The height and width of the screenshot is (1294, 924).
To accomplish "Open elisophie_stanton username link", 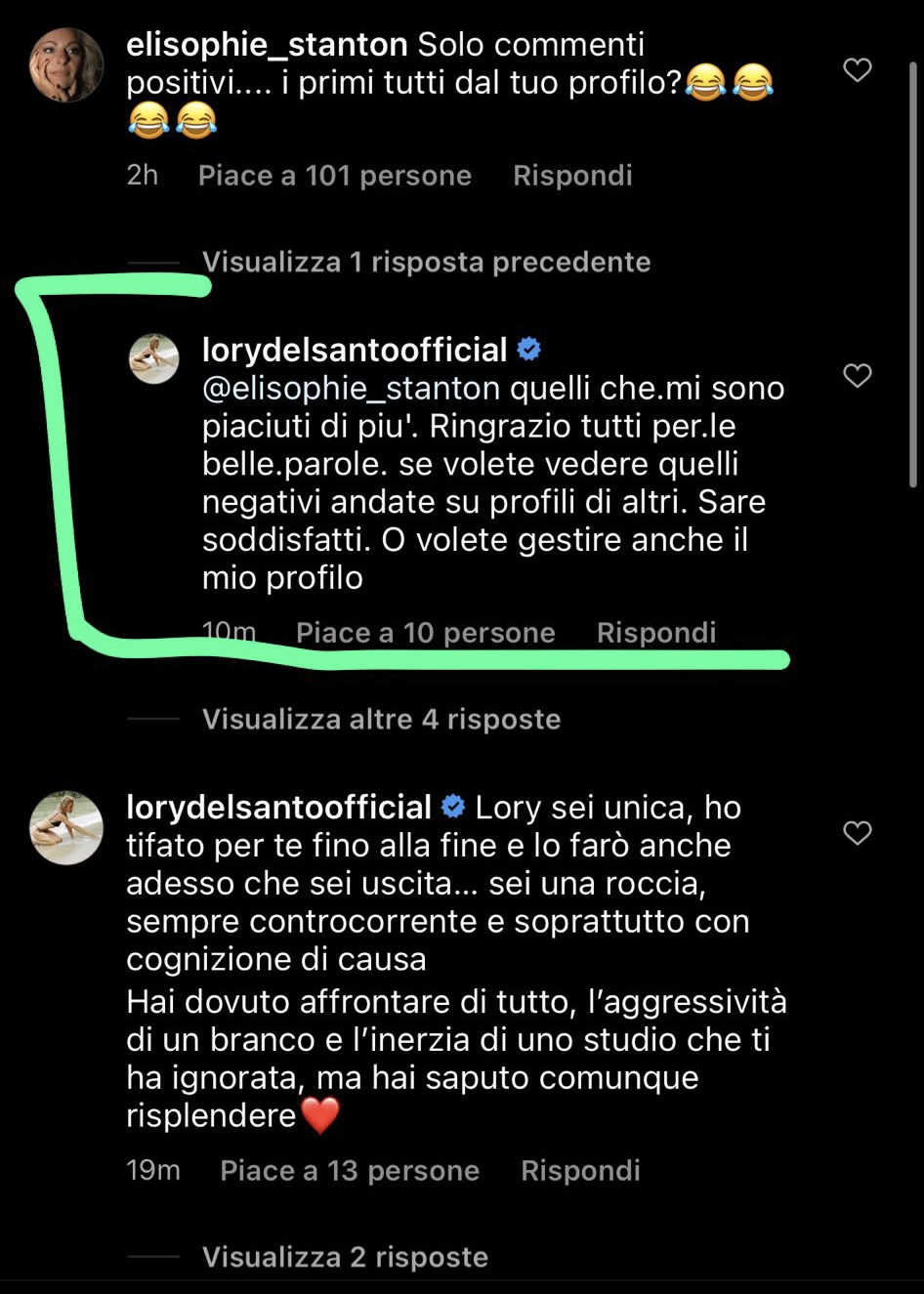I will (267, 45).
